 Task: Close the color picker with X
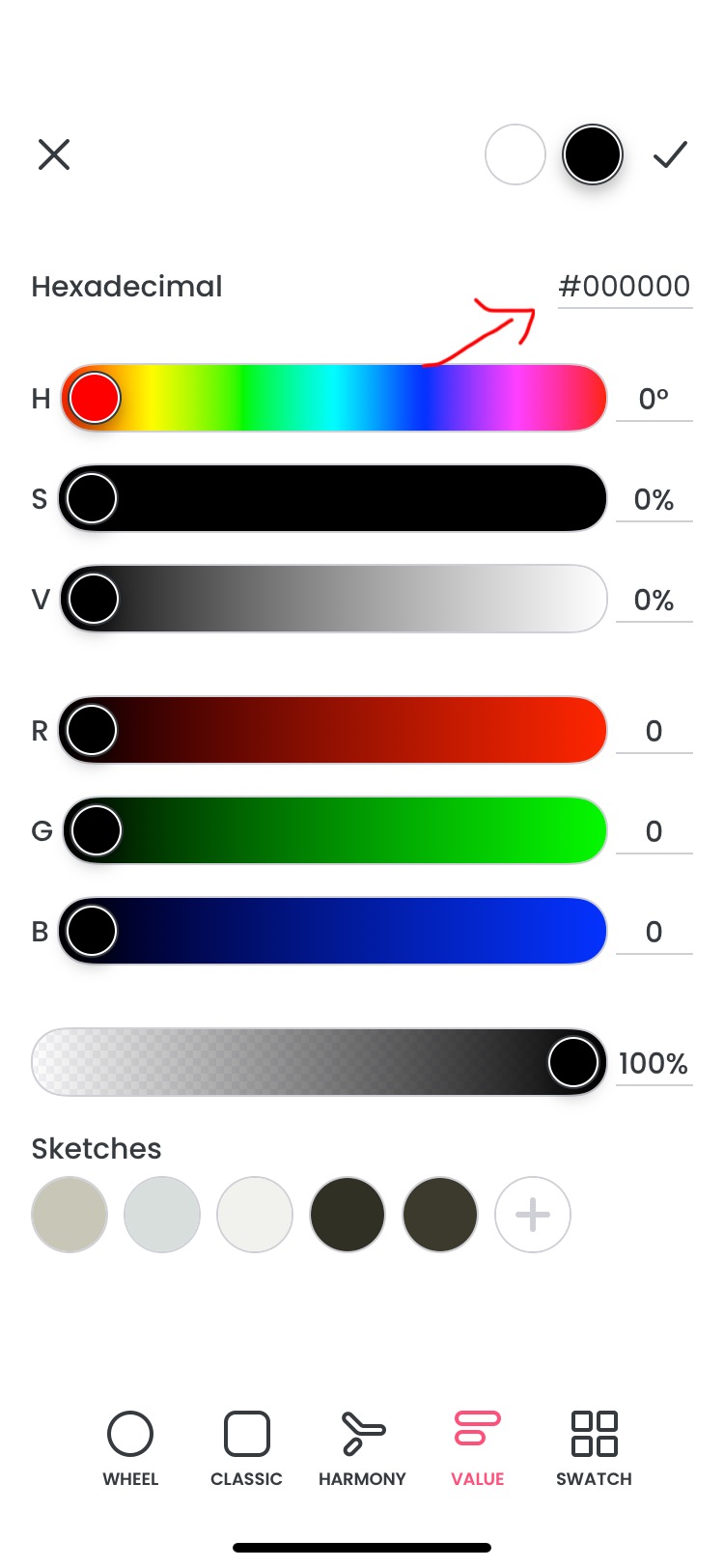[x=54, y=154]
